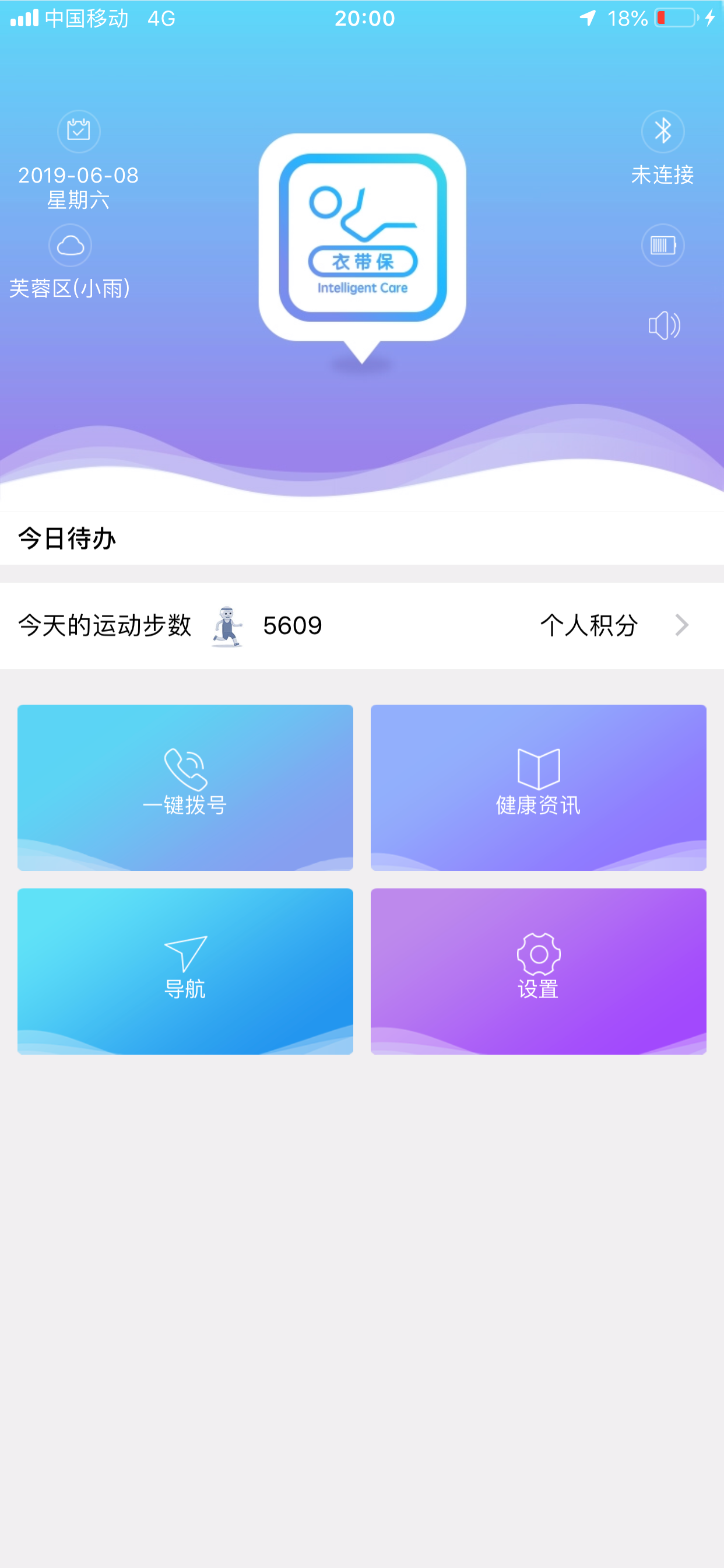The height and width of the screenshot is (1568, 724).
Task: Start 一键拨号 quick dialing
Action: click(184, 787)
